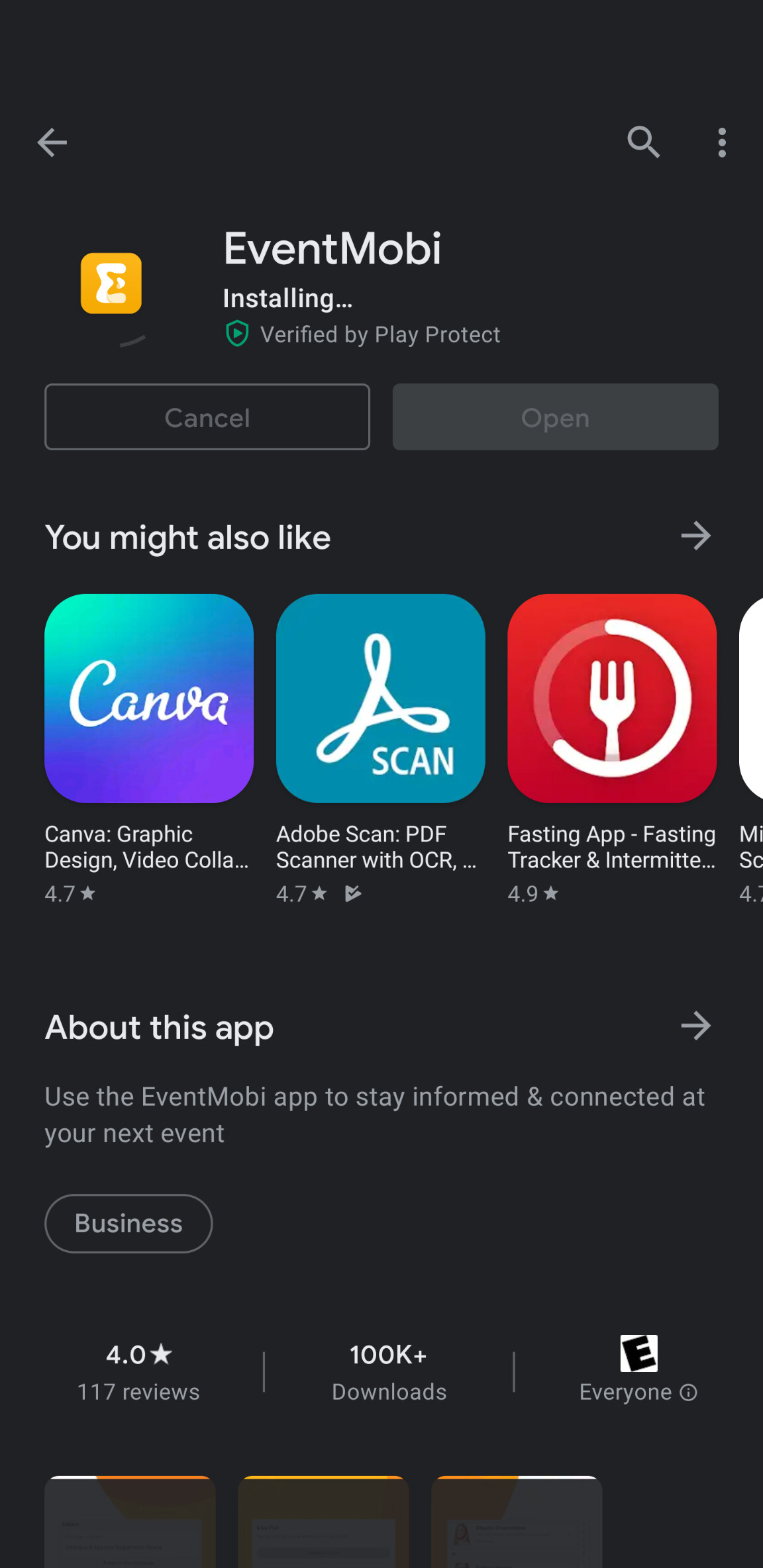The width and height of the screenshot is (763, 1568).
Task: Open the second app screenshot preview
Action: click(x=323, y=1522)
